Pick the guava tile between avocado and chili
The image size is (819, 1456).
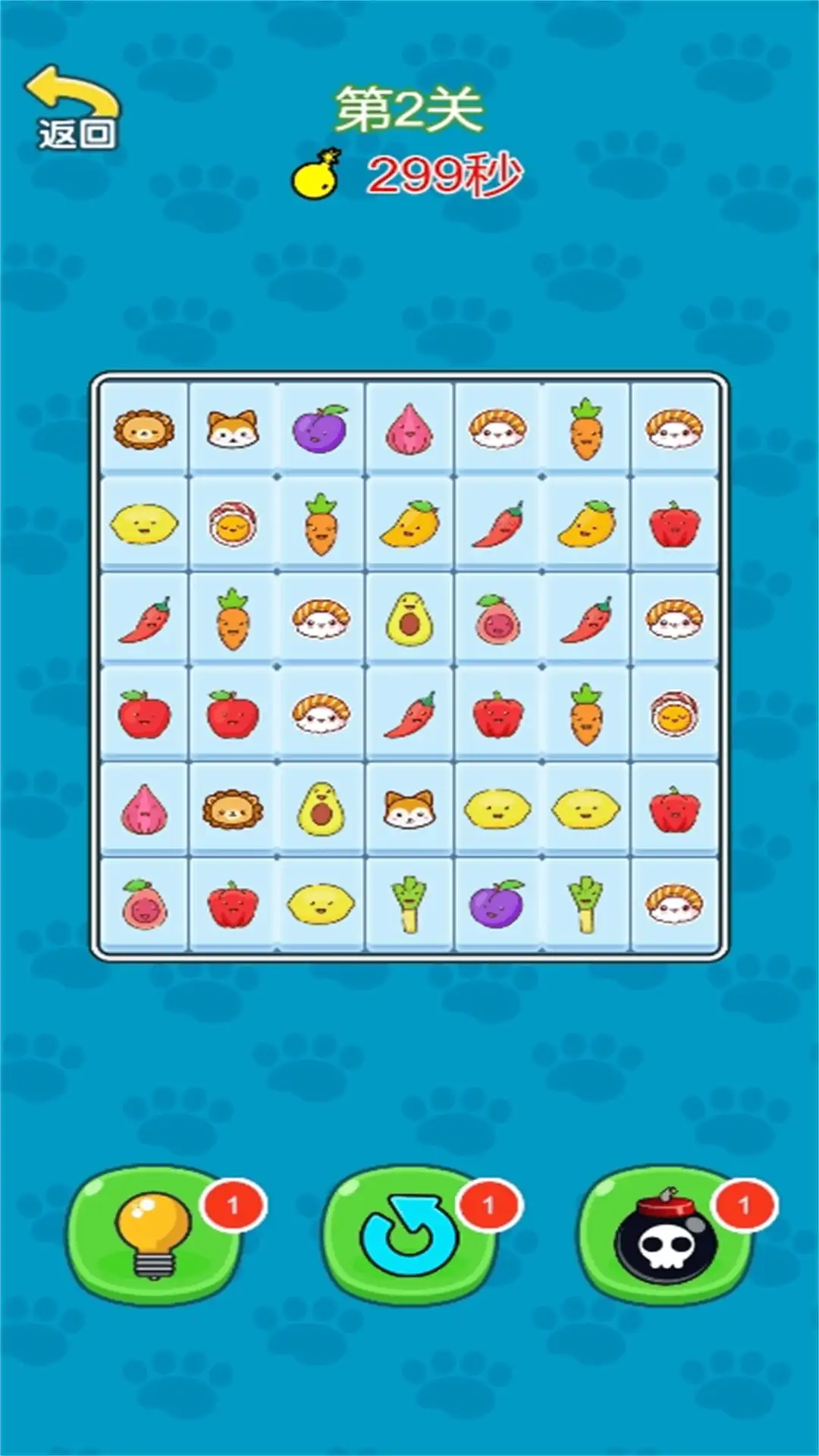click(497, 620)
